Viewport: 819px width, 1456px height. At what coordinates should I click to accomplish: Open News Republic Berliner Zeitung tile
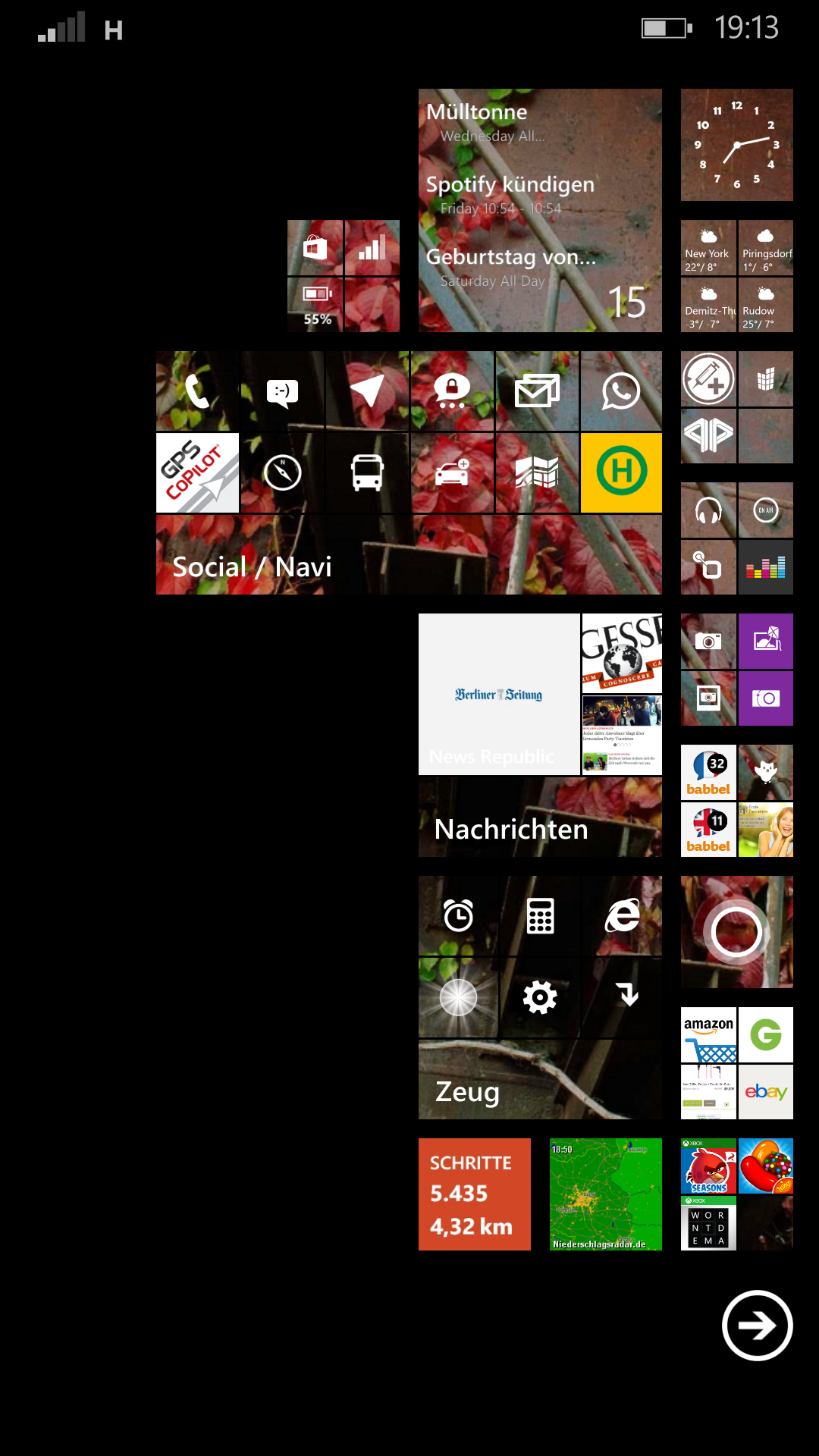point(498,694)
